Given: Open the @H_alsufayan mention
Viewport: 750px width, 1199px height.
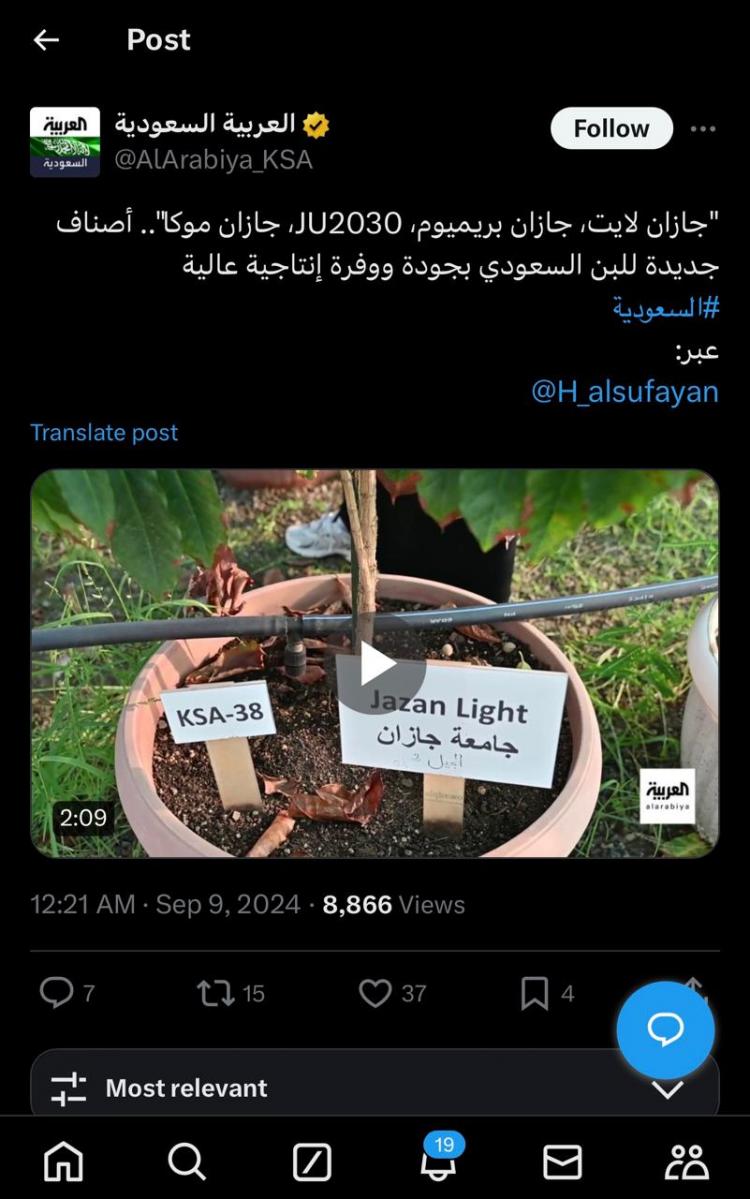Looking at the screenshot, I should 624,392.
